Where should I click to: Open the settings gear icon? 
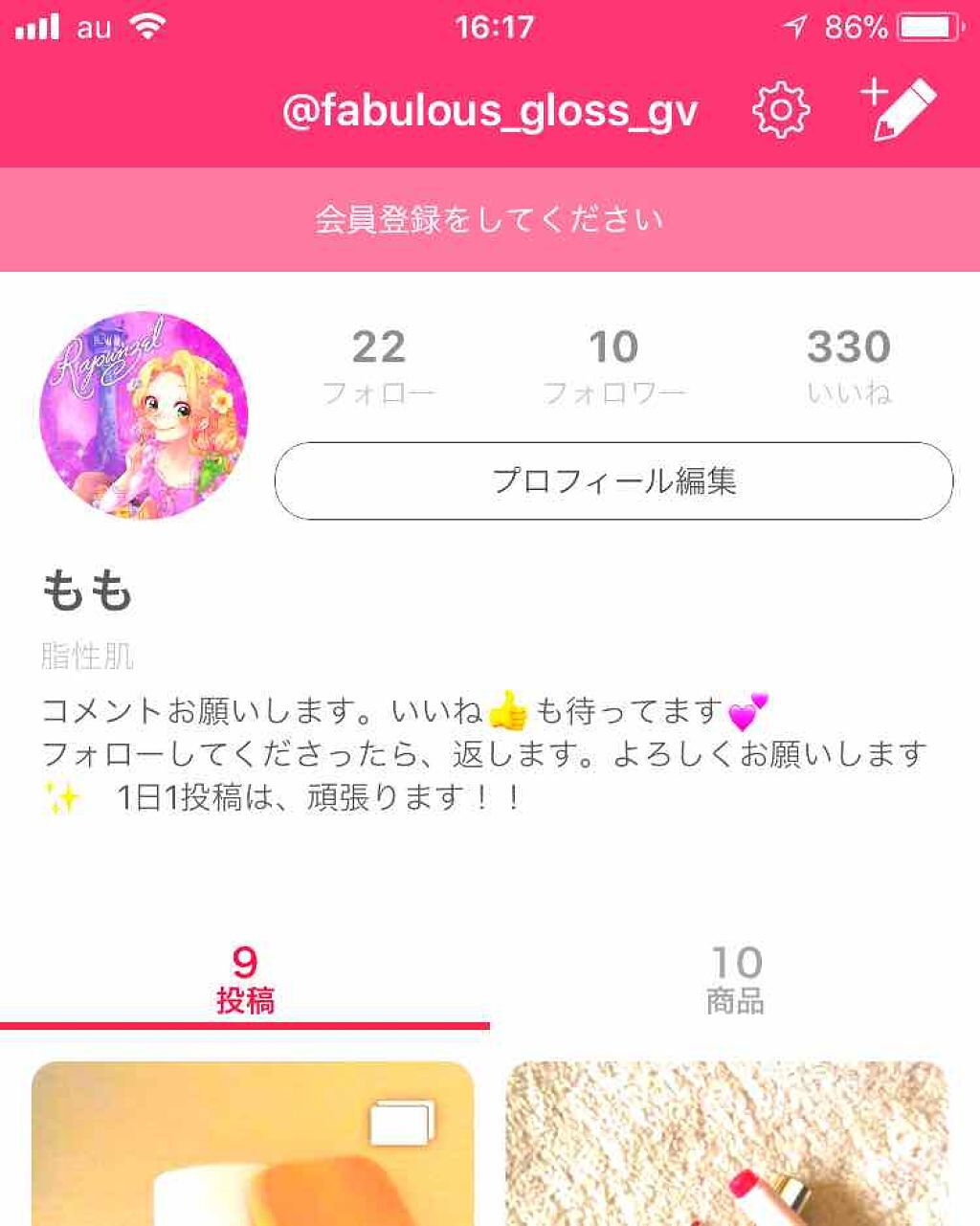tap(781, 108)
